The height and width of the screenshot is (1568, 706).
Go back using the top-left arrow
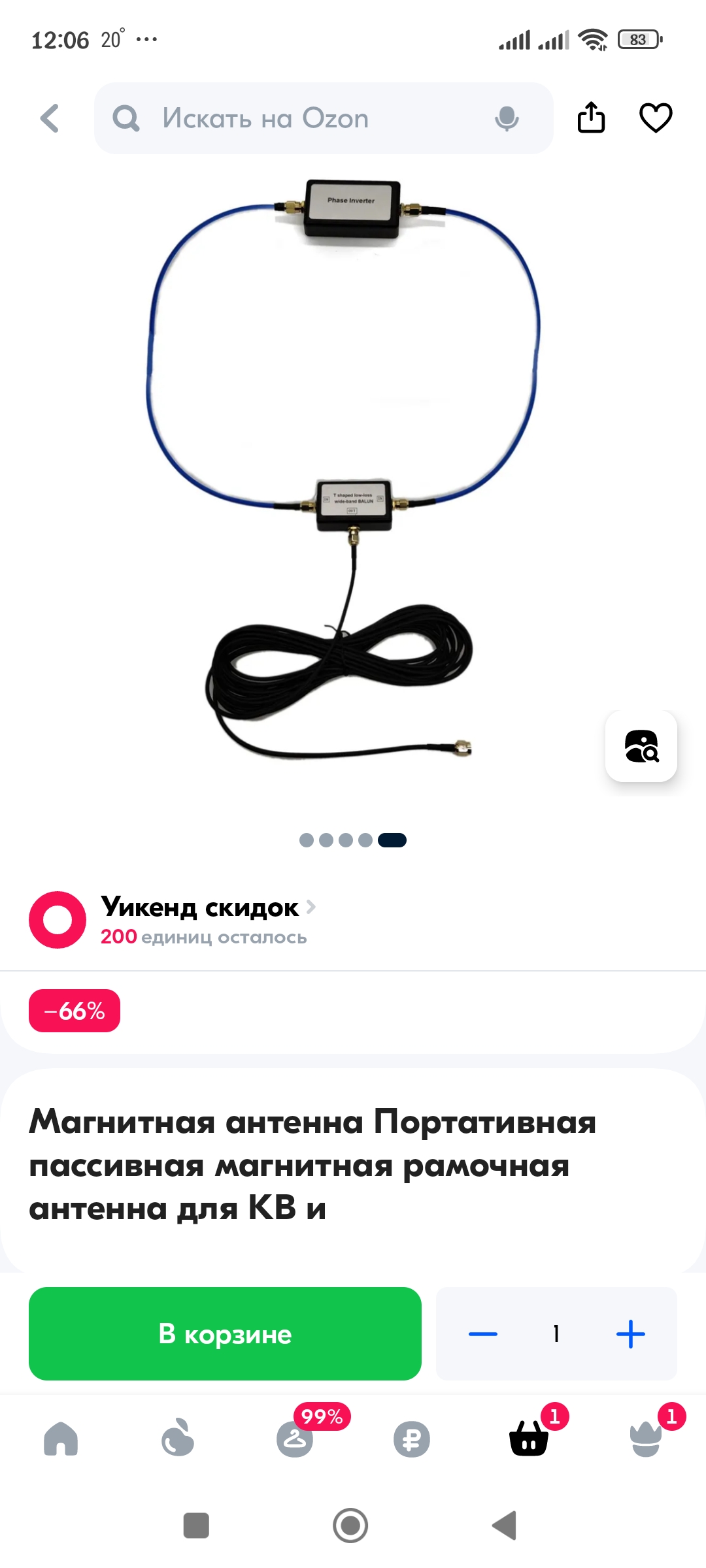(50, 118)
